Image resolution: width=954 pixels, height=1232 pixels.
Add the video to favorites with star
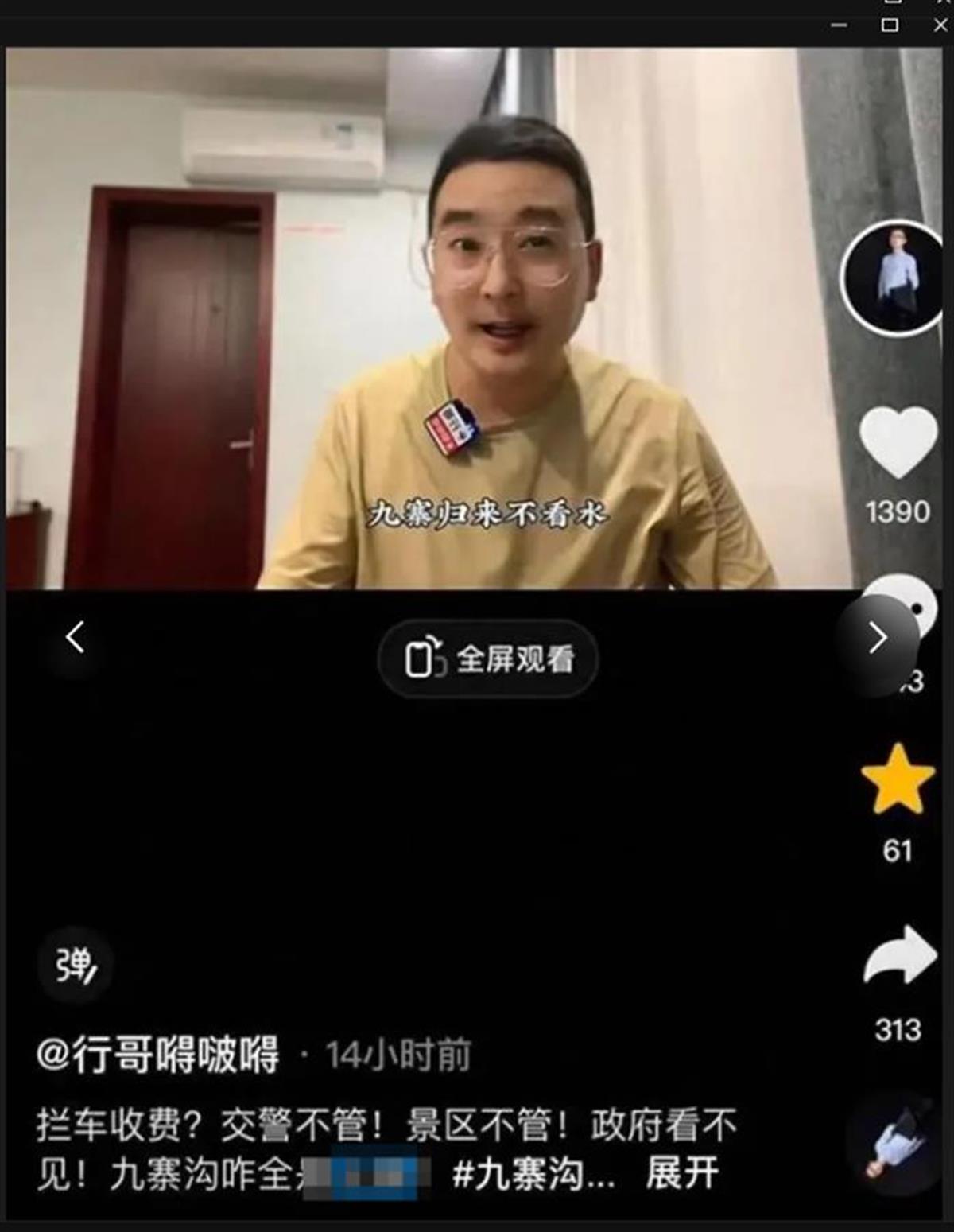coord(898,780)
